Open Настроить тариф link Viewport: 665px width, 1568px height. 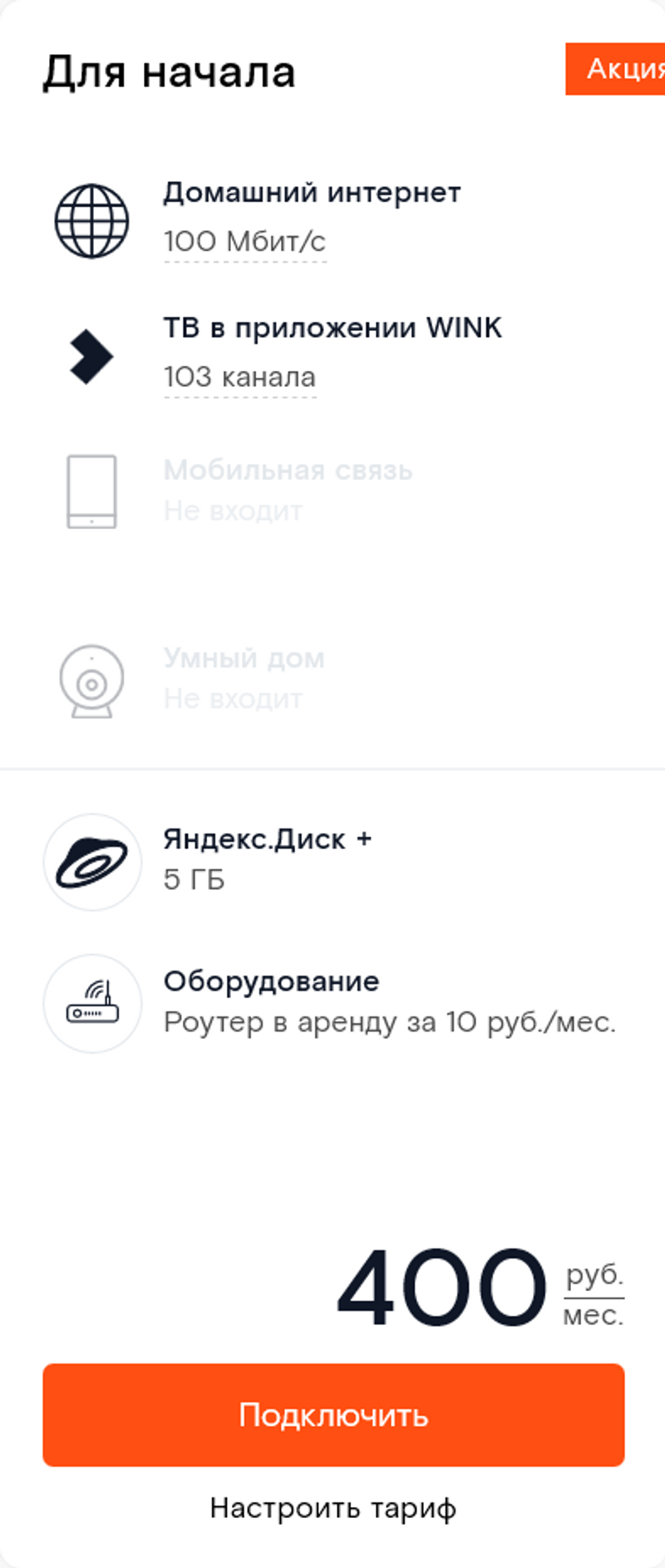pyautogui.click(x=333, y=1508)
